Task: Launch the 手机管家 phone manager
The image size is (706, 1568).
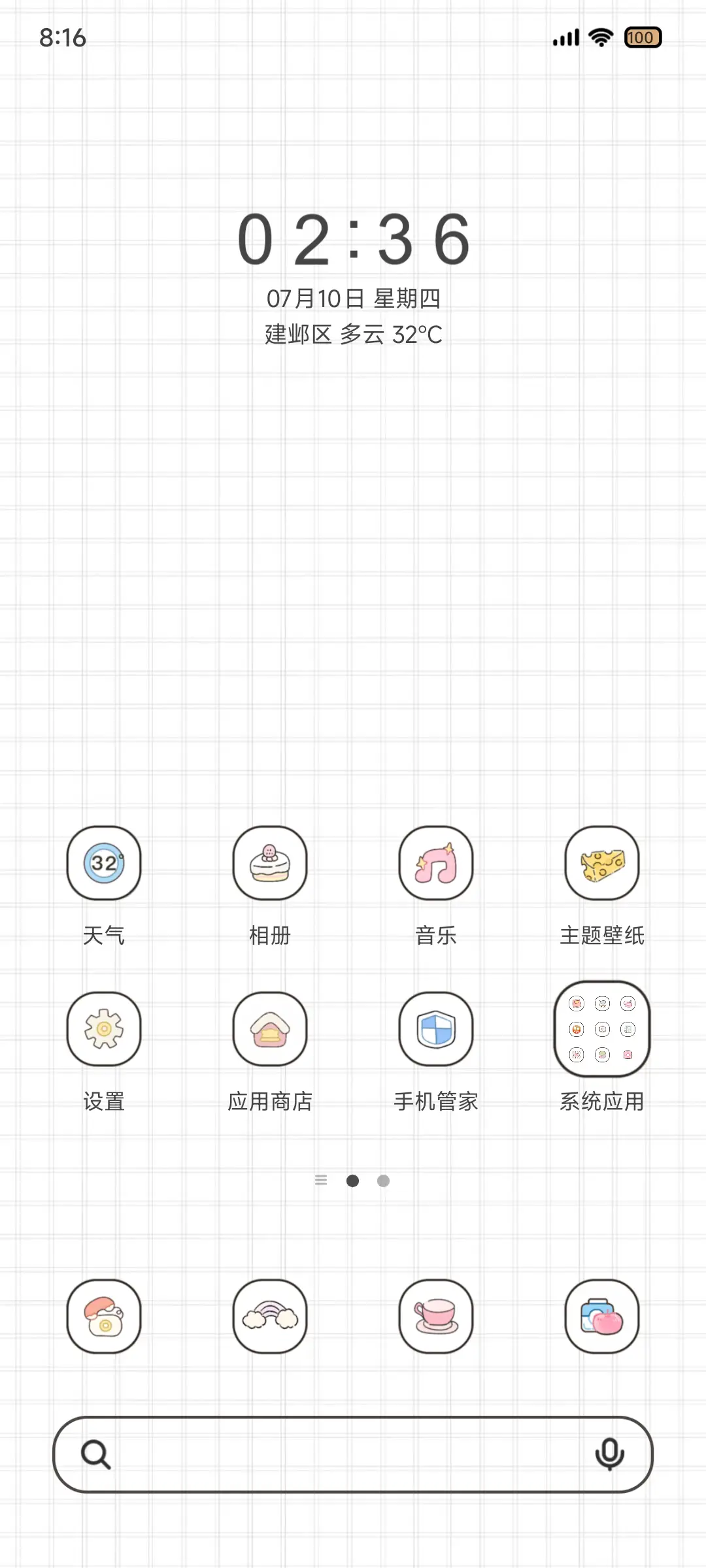Action: point(436,1030)
